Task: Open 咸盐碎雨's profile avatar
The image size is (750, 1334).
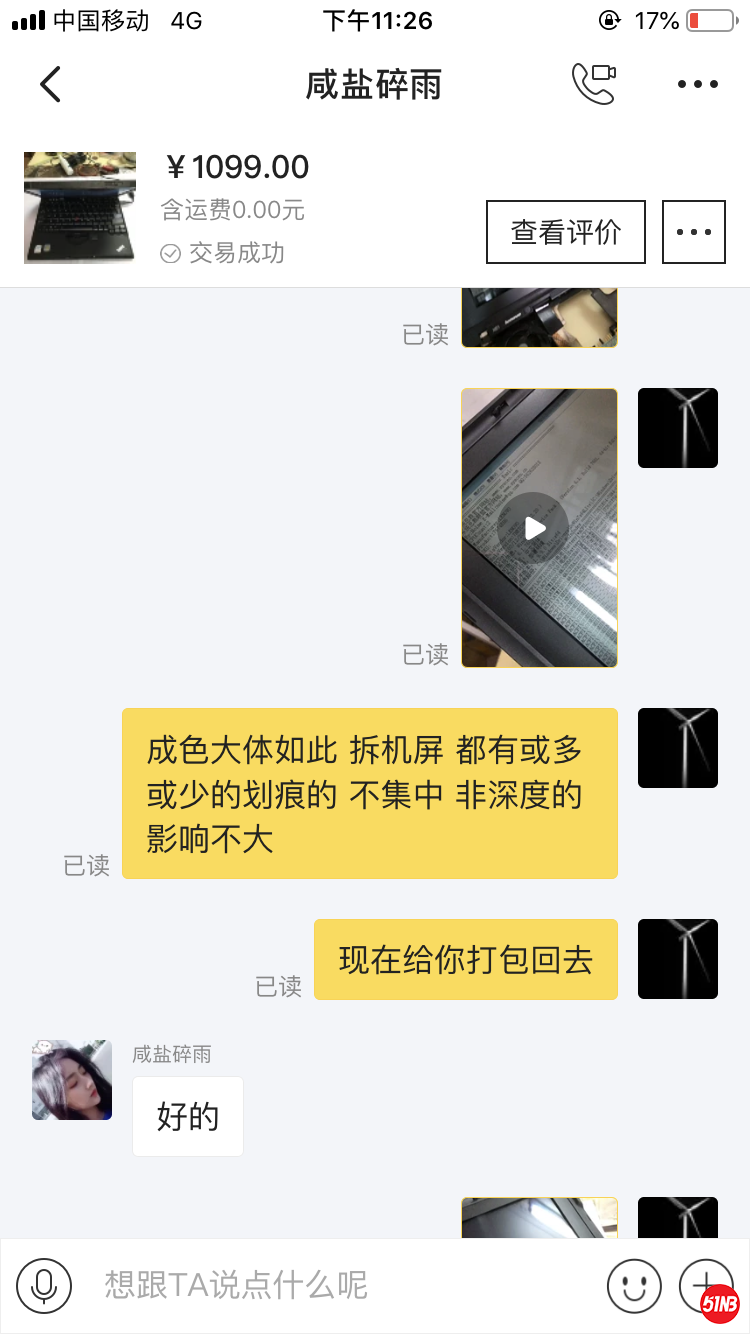Action: click(x=72, y=1080)
